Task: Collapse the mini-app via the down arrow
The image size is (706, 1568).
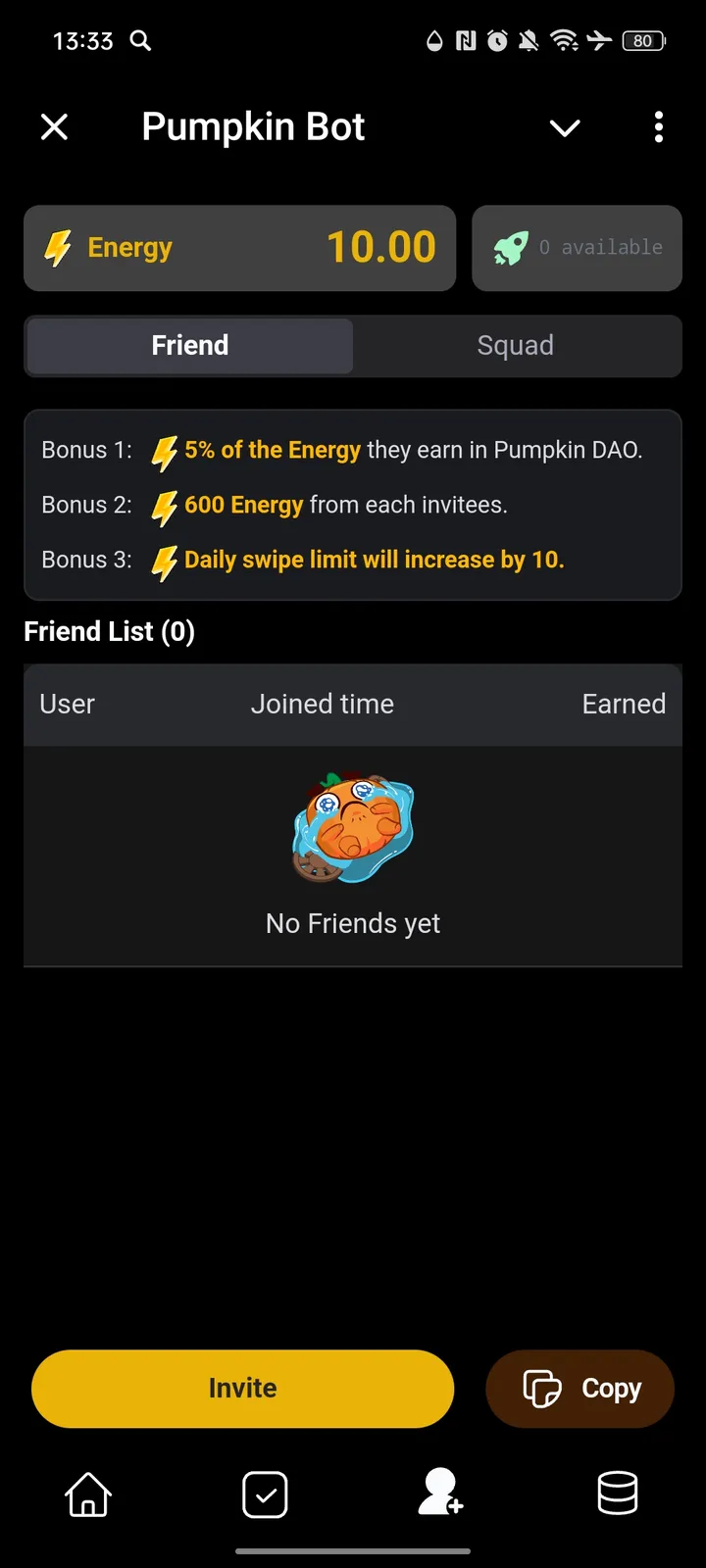Action: [x=565, y=127]
